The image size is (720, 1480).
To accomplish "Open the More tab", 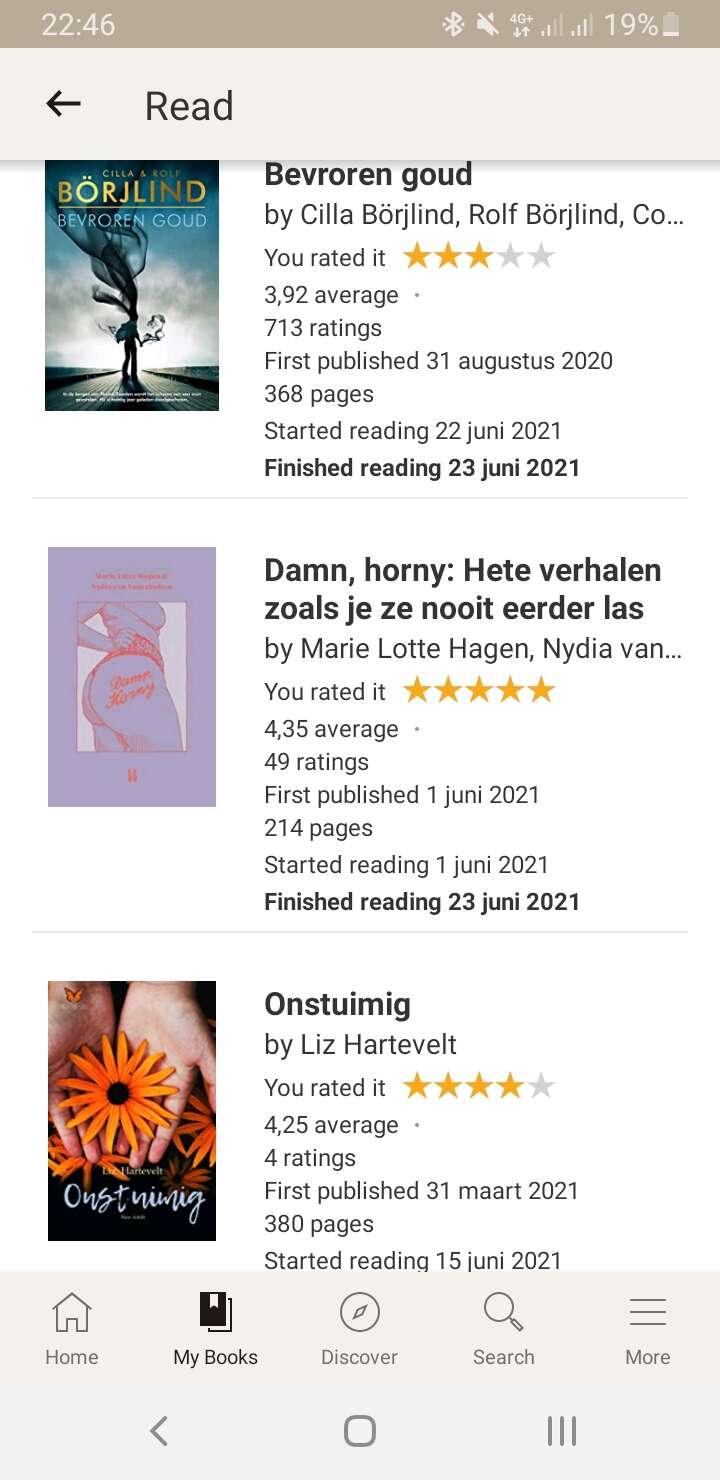I will (x=647, y=1328).
